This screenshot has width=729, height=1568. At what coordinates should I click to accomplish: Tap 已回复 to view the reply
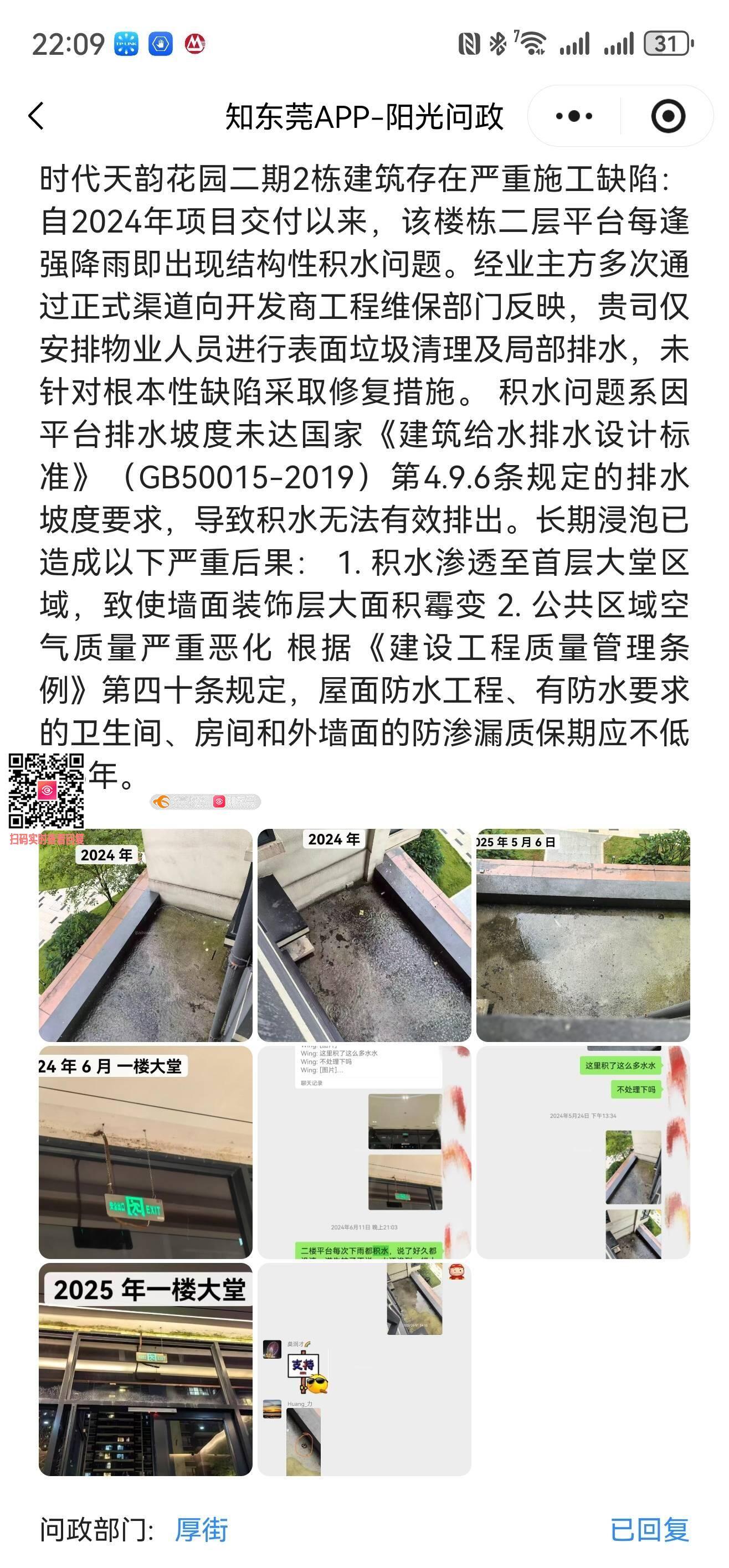pos(649,1529)
